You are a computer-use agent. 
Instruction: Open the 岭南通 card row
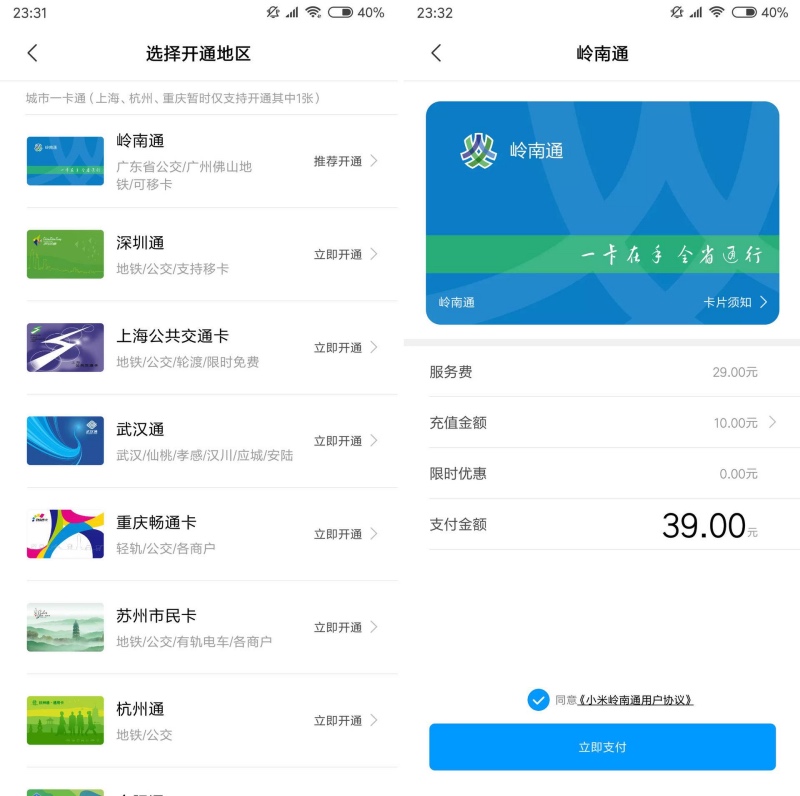(x=200, y=162)
